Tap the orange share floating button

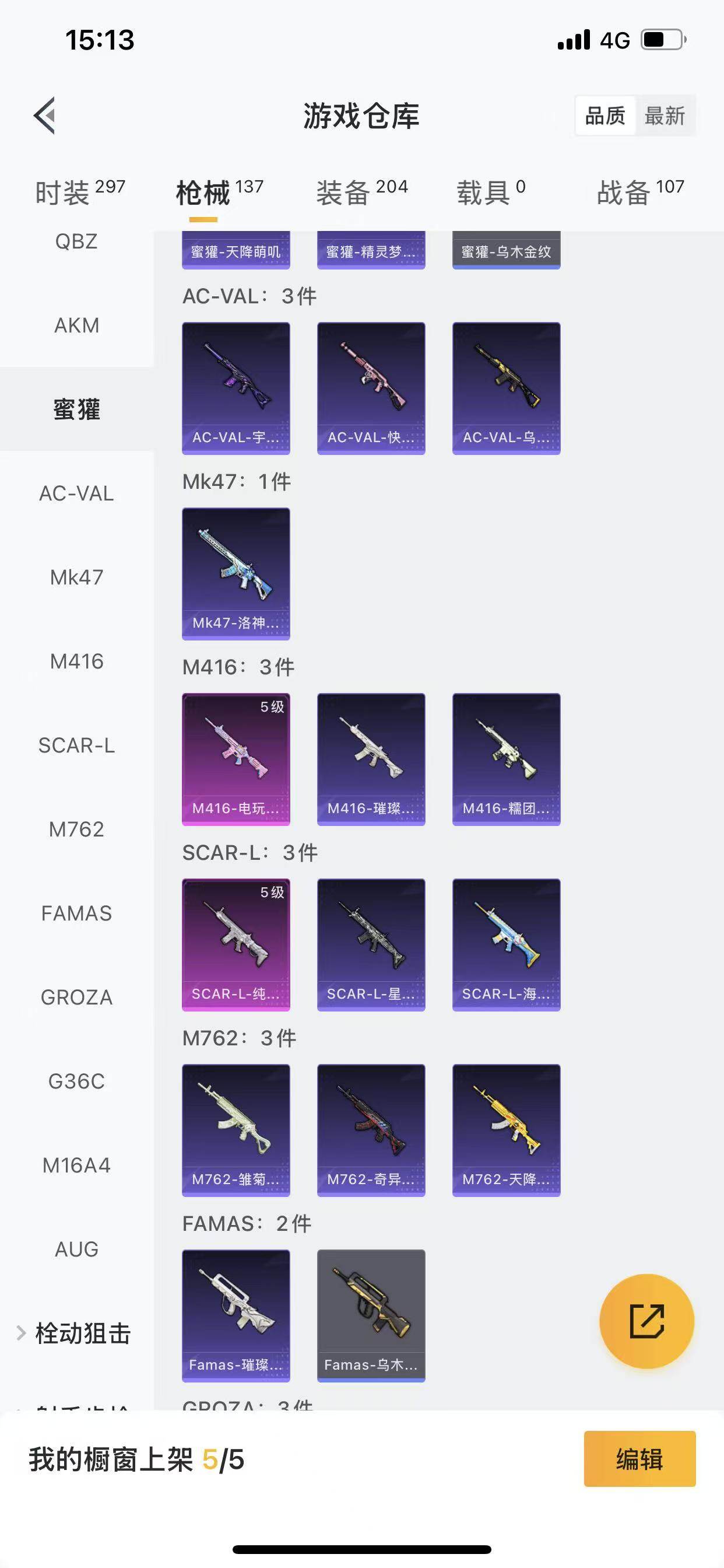646,1321
